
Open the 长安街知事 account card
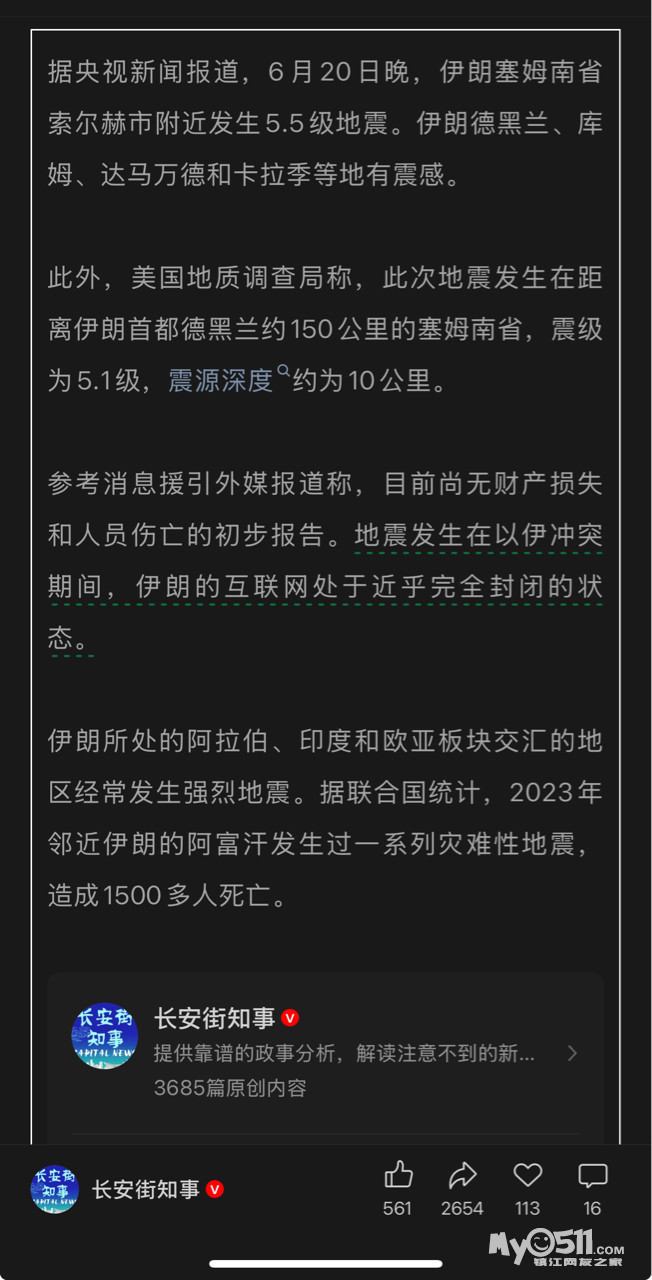pyautogui.click(x=325, y=1053)
